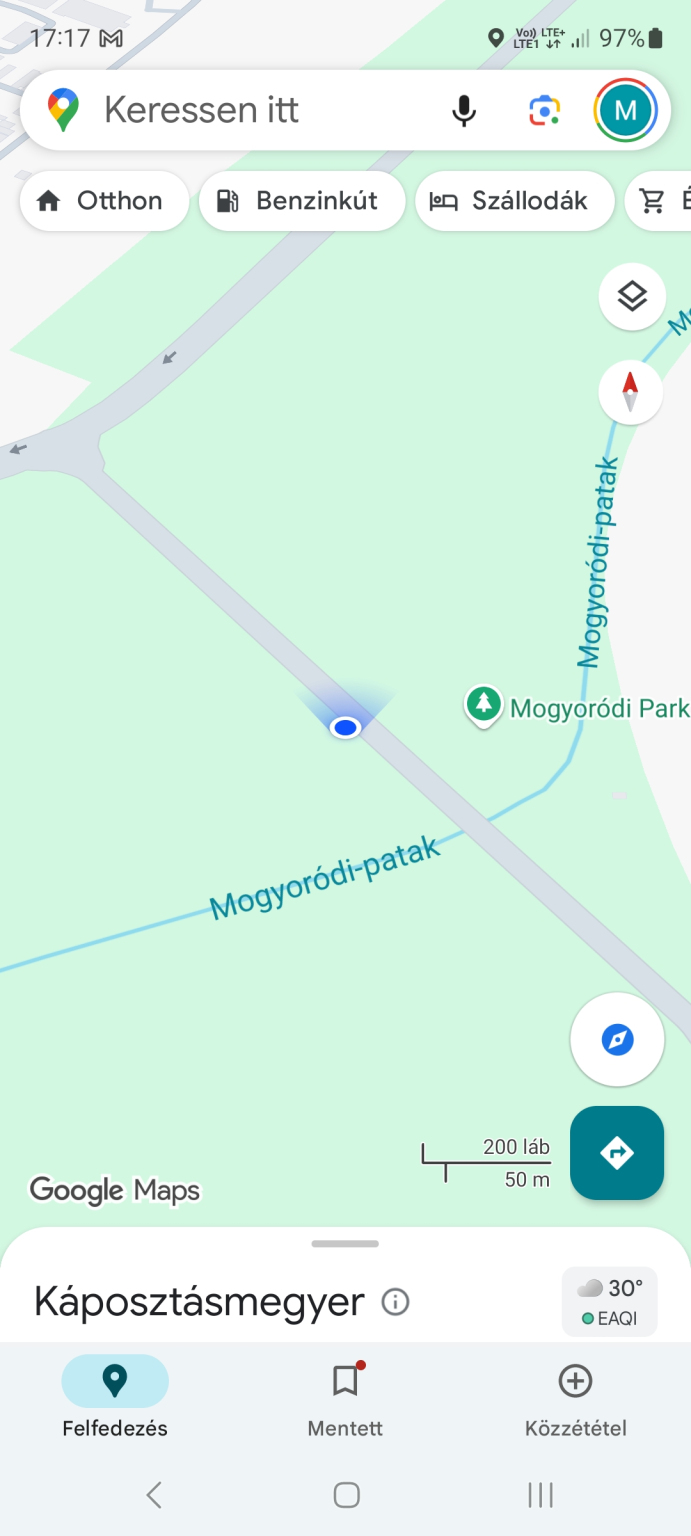The width and height of the screenshot is (691, 1536).
Task: Open the Mogyoródi Park place marker
Action: coord(484,704)
